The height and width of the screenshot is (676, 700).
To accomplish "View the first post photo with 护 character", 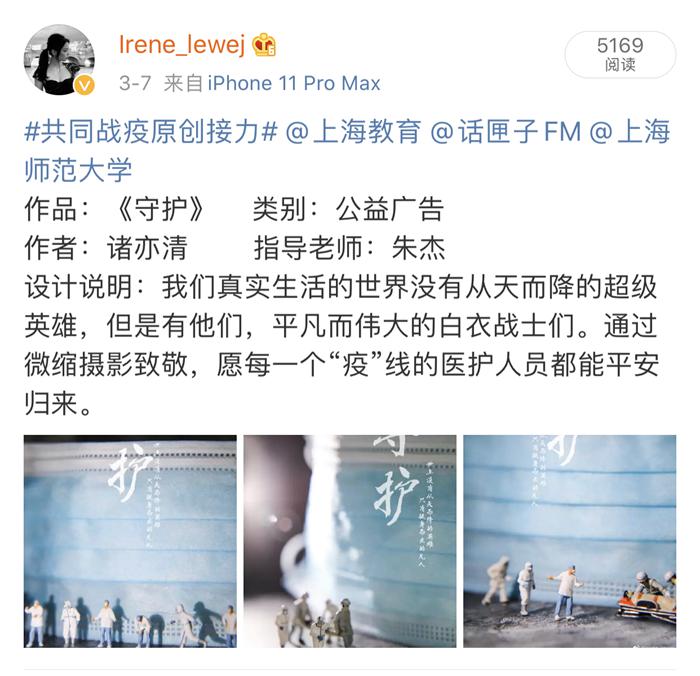I will (x=130, y=541).
